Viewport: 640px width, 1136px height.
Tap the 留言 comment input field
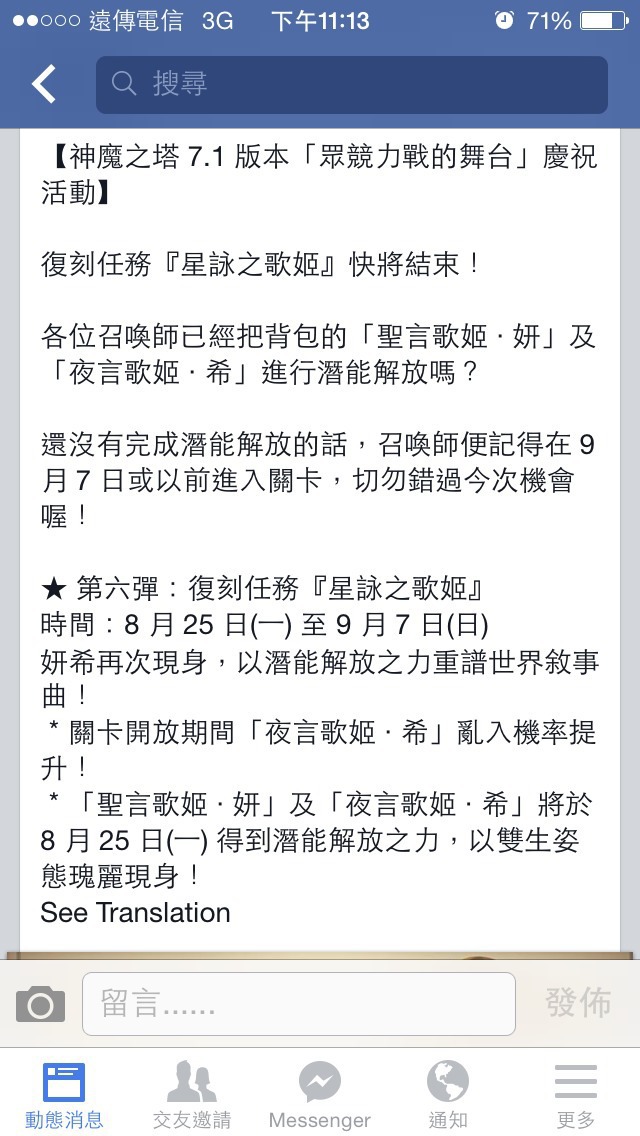[x=299, y=1004]
